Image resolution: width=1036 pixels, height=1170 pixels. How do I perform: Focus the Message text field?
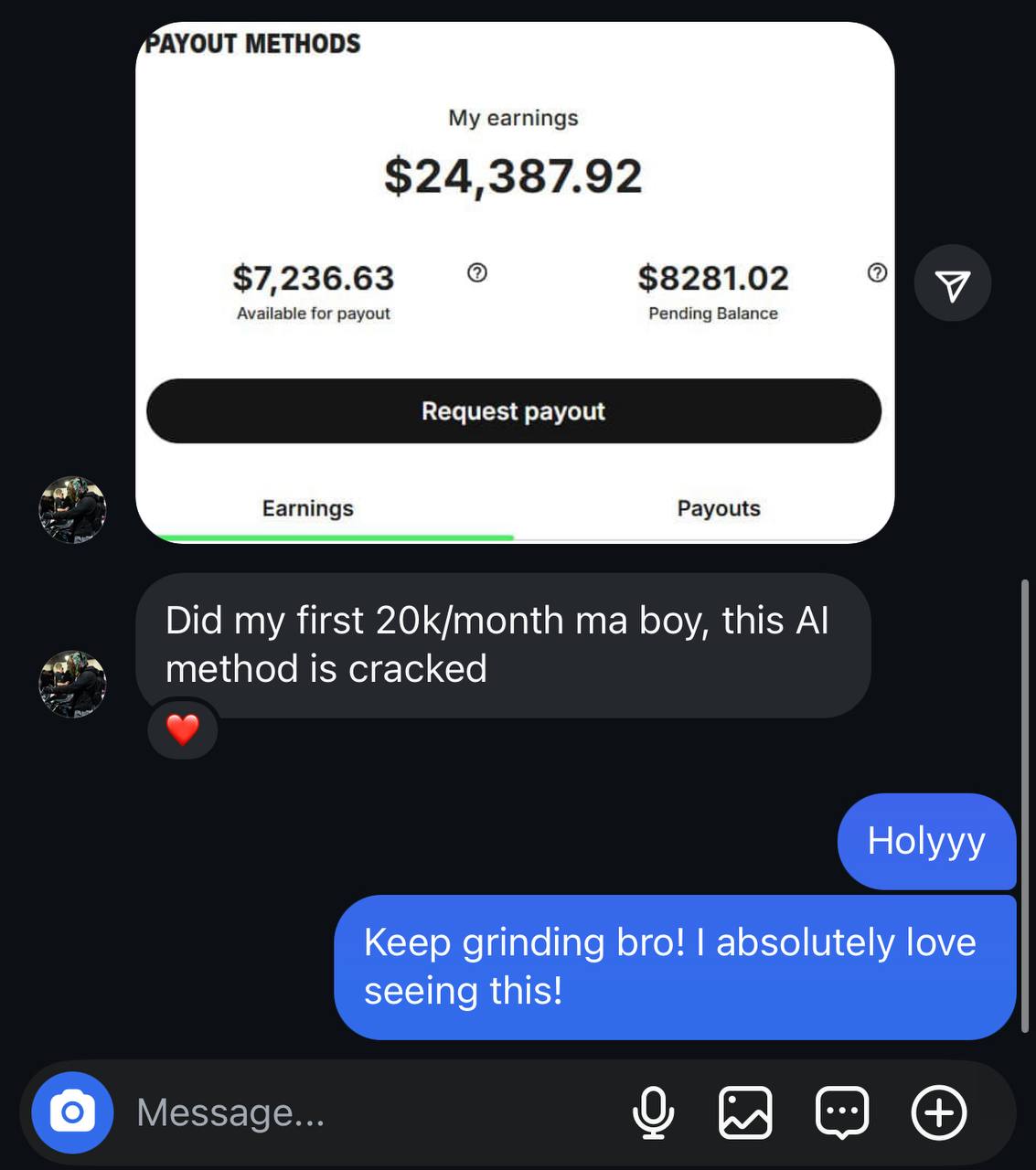tap(366, 1112)
